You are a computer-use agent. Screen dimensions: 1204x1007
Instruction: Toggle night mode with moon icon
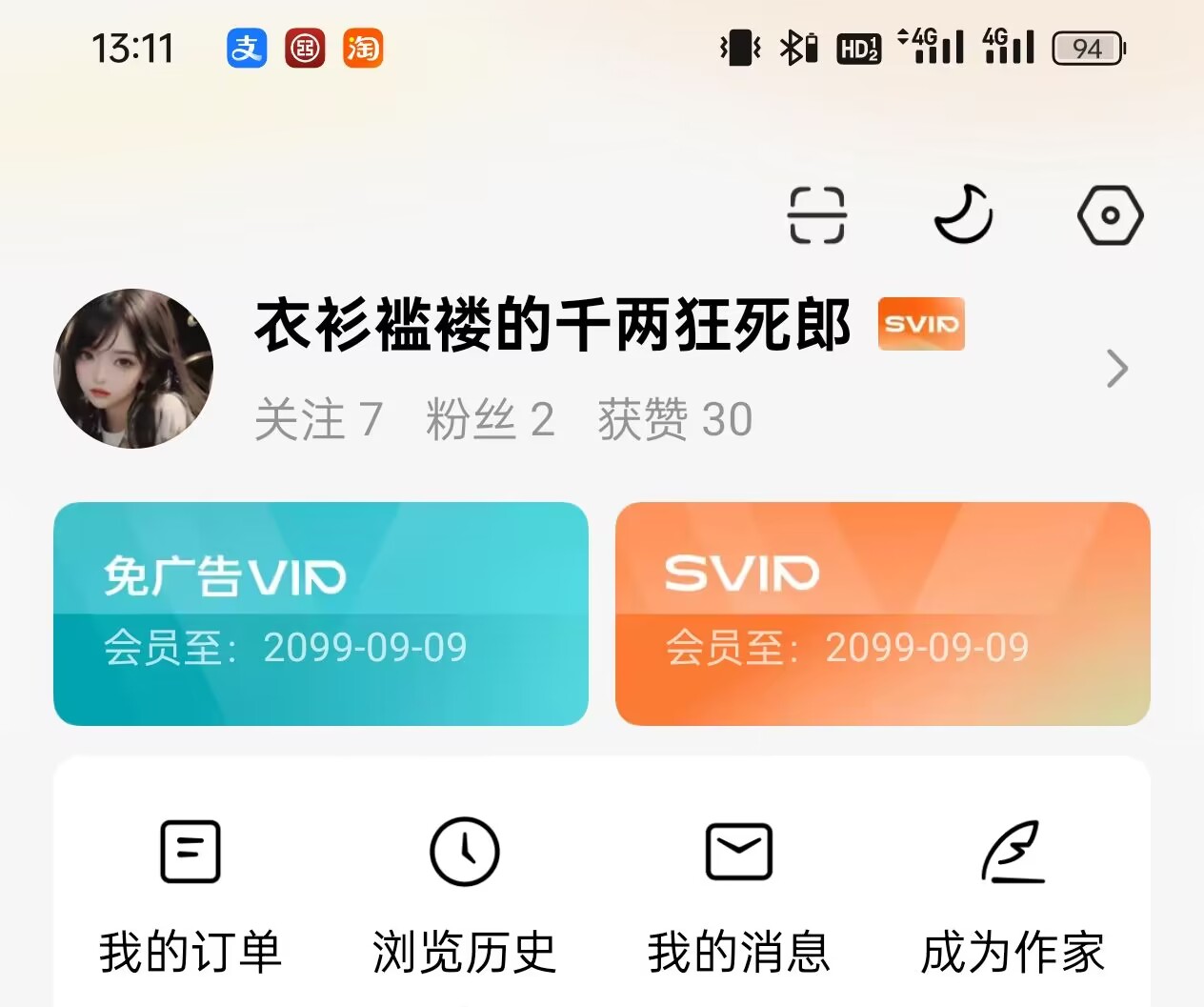(963, 214)
